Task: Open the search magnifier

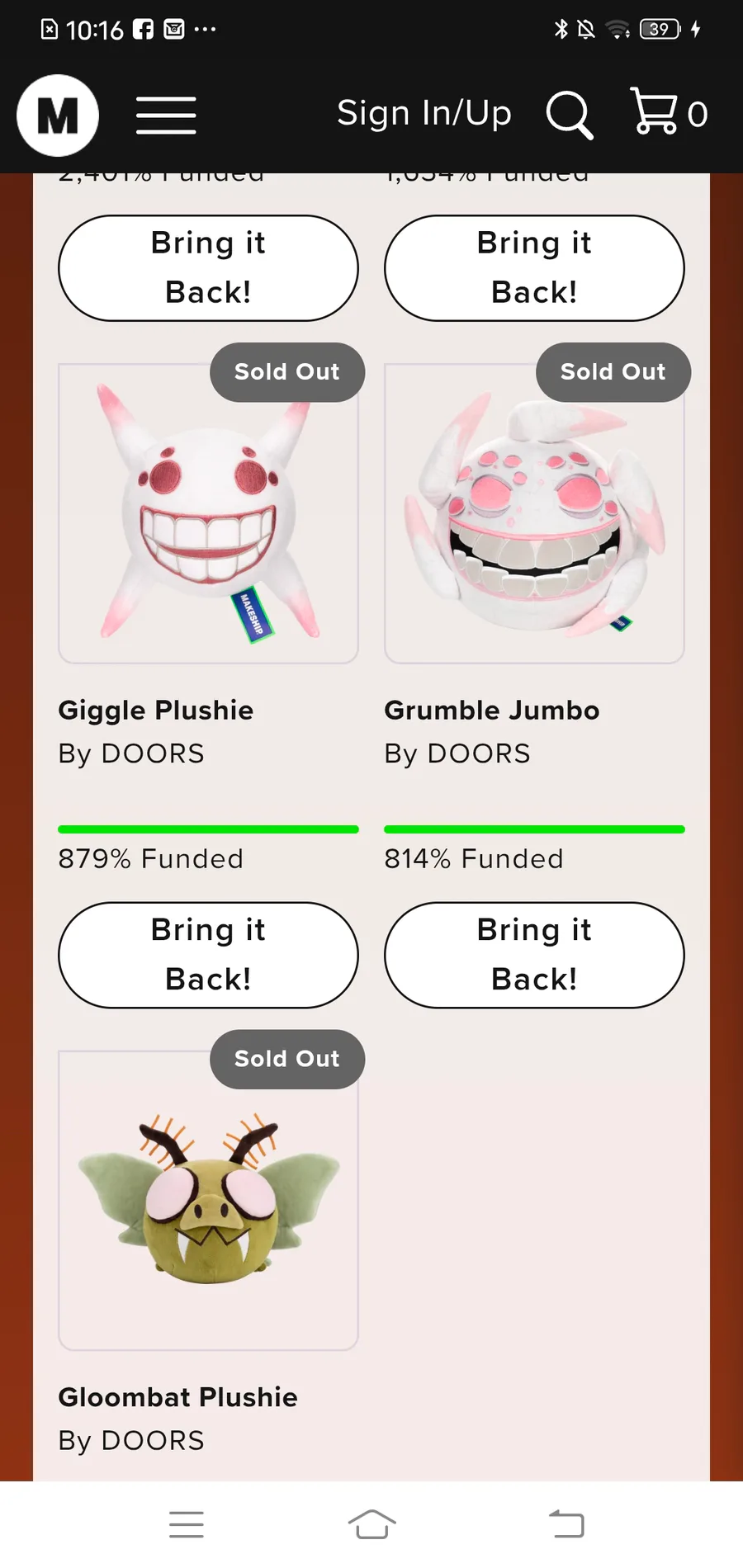Action: tap(570, 115)
